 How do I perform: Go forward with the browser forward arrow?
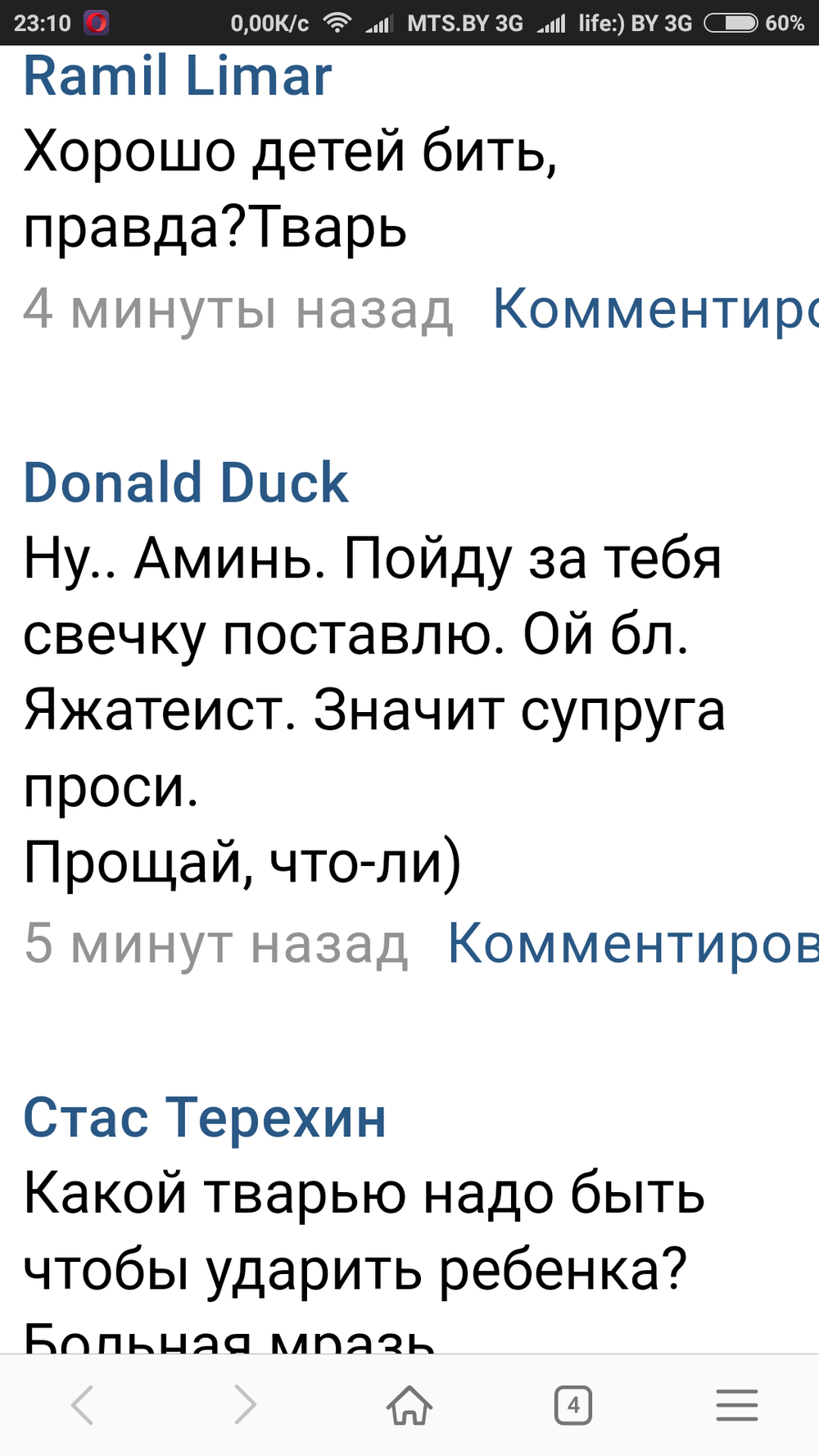(246, 1405)
